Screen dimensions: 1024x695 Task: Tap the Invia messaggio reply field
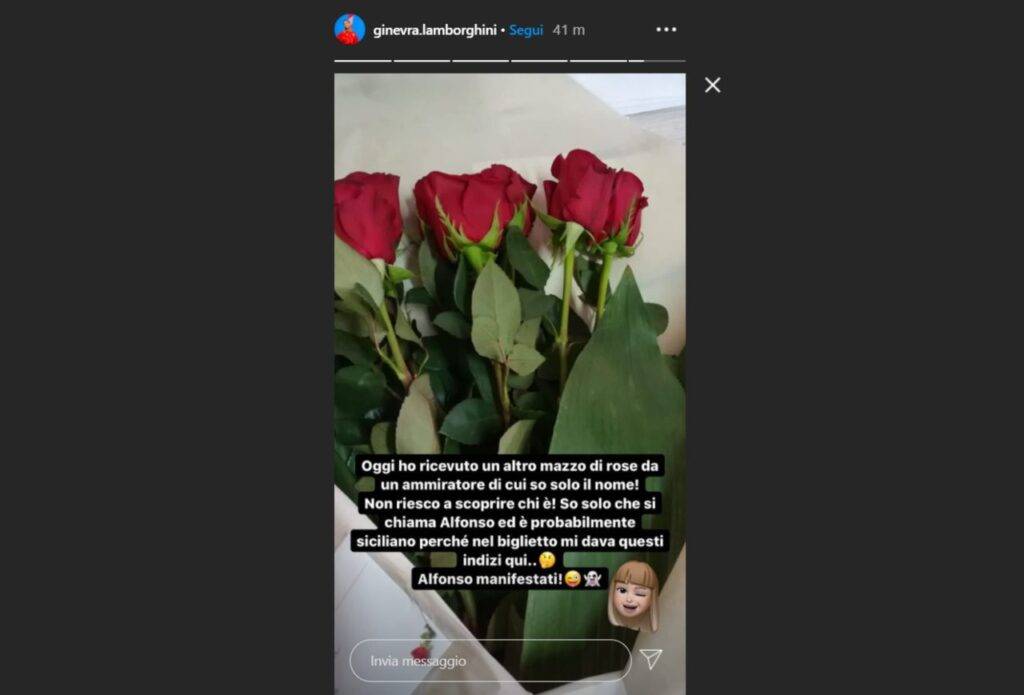click(490, 661)
